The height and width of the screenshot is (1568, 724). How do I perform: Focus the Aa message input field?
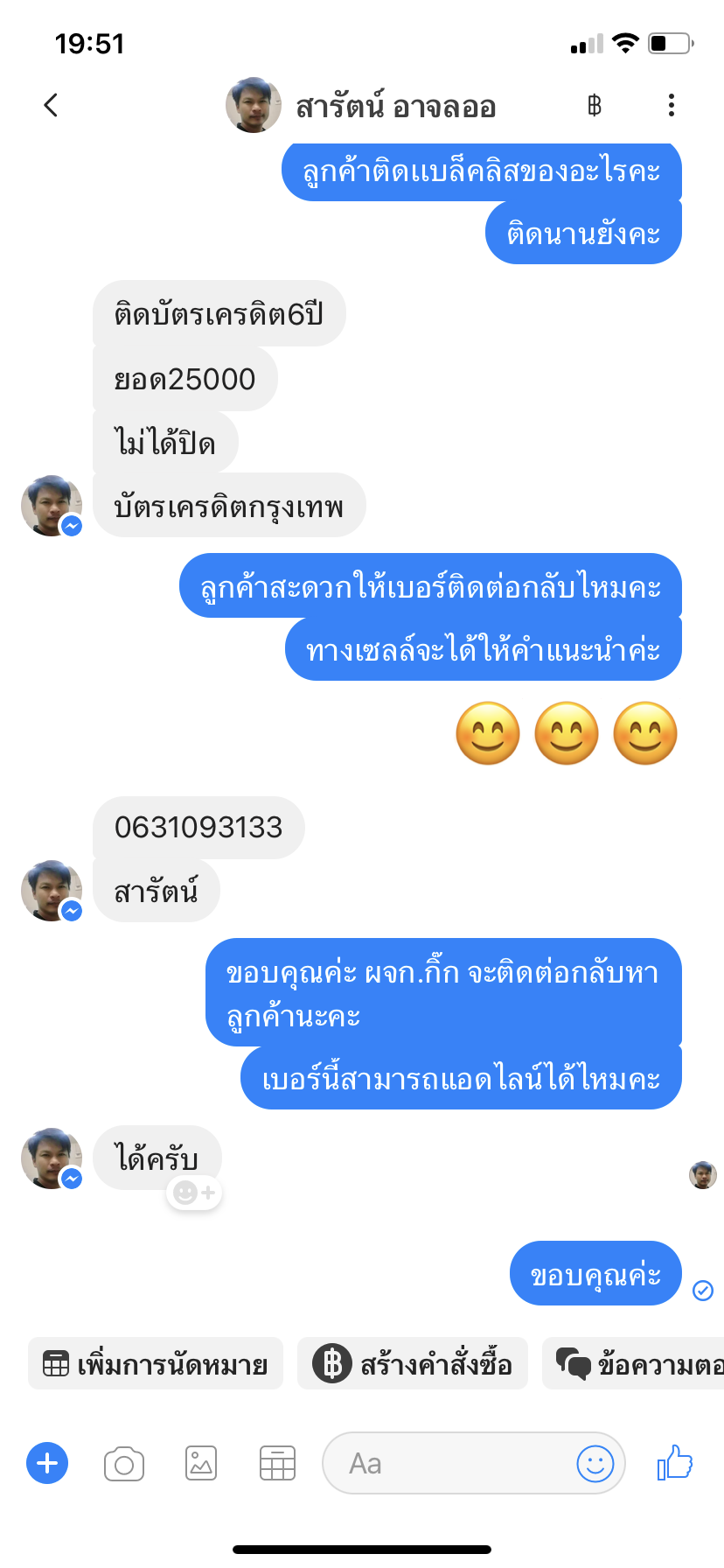tap(446, 1463)
